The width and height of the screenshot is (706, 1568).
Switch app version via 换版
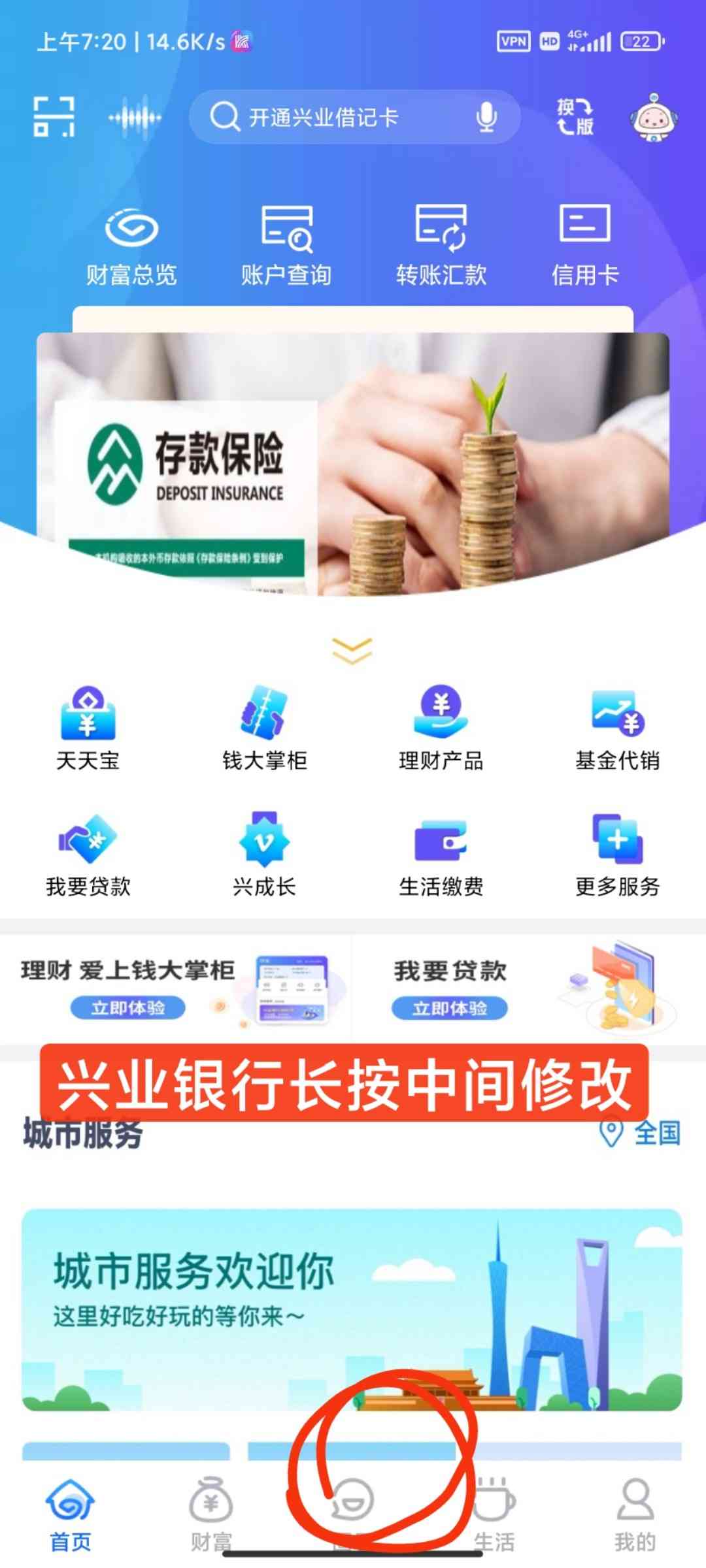[x=575, y=117]
